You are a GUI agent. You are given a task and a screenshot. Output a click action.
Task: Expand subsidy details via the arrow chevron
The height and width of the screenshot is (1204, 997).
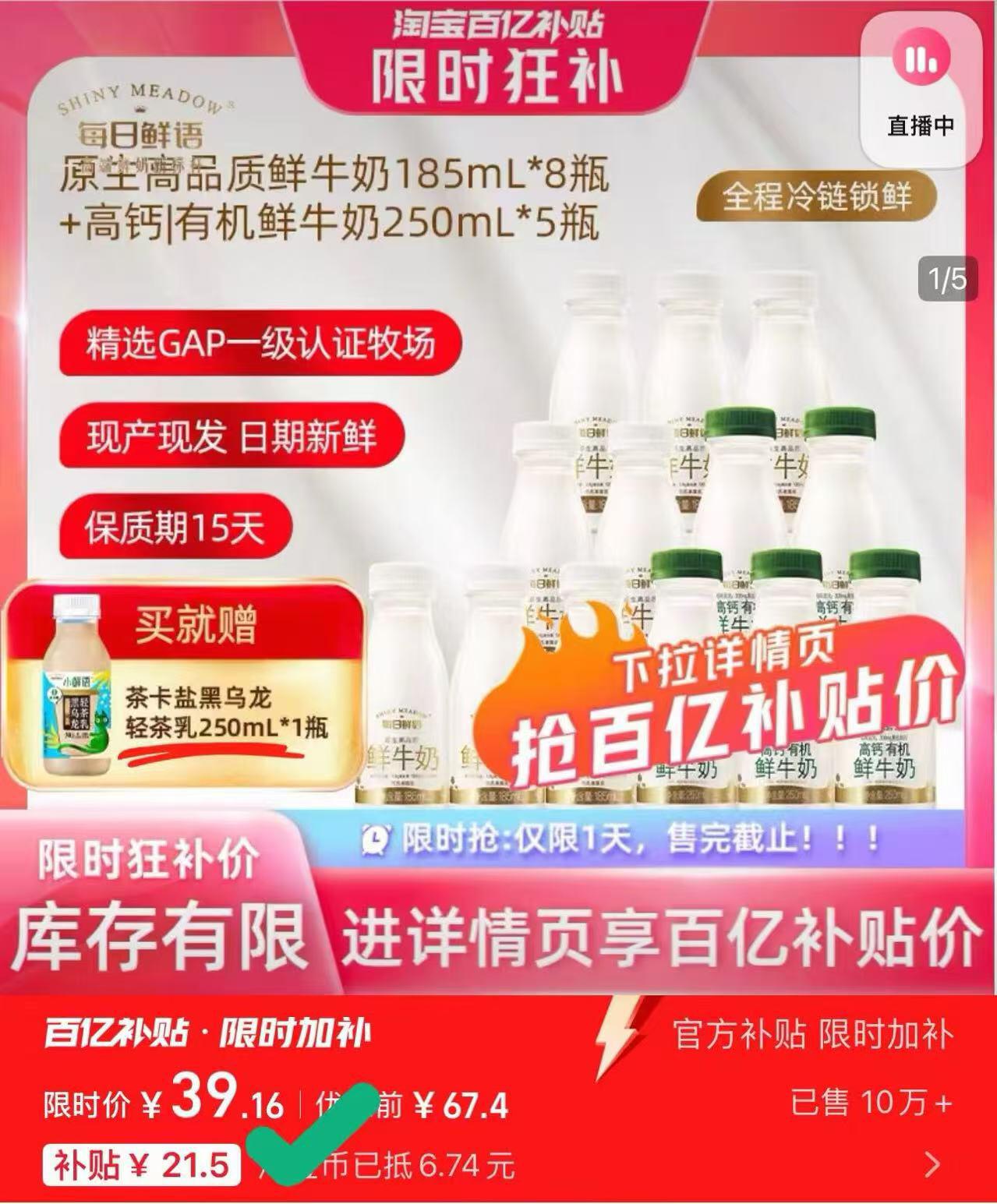[x=932, y=1166]
